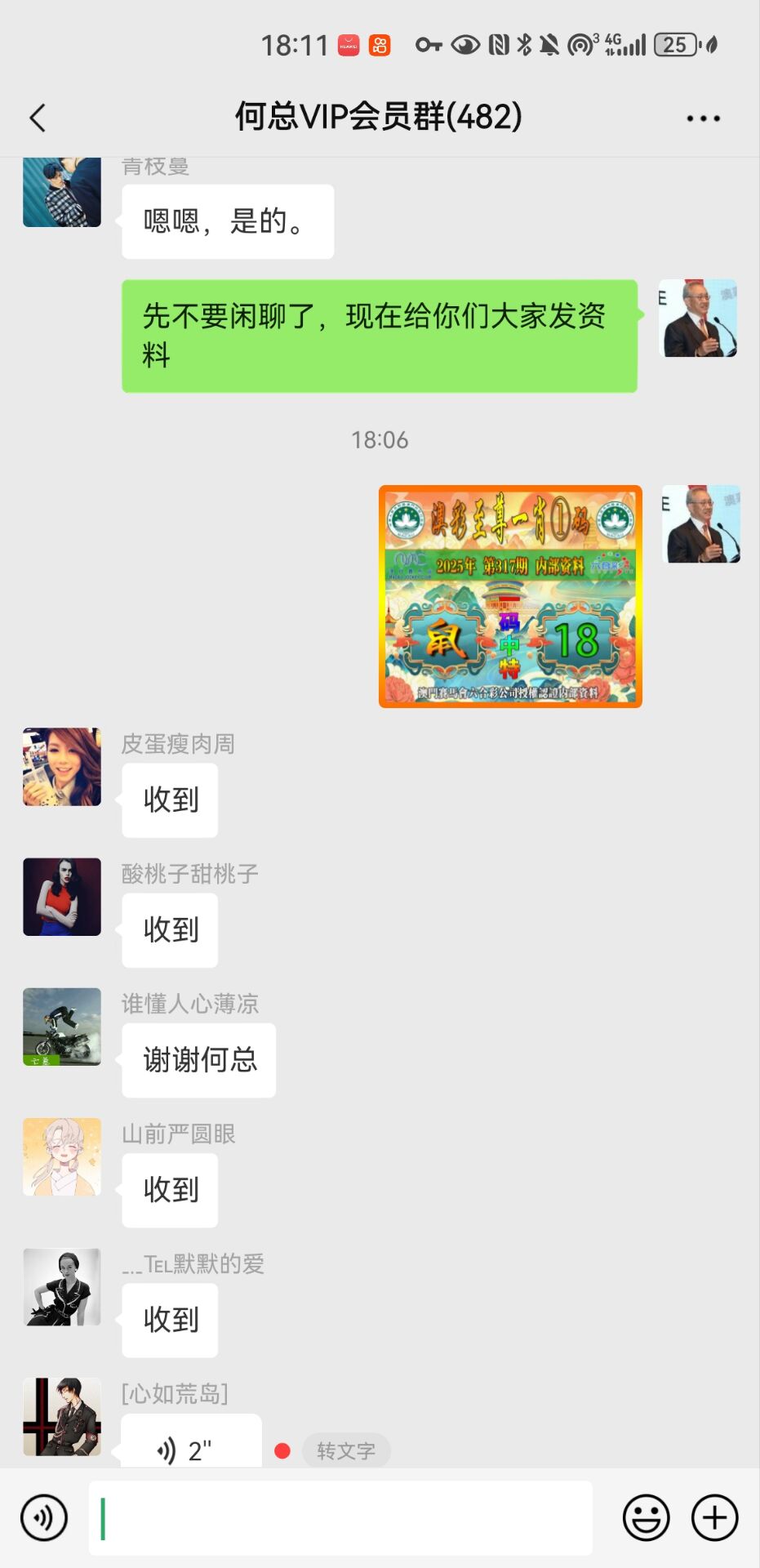Open 谁懂人心薄凉's avatar profile
The height and width of the screenshot is (1568, 760).
pyautogui.click(x=62, y=1027)
